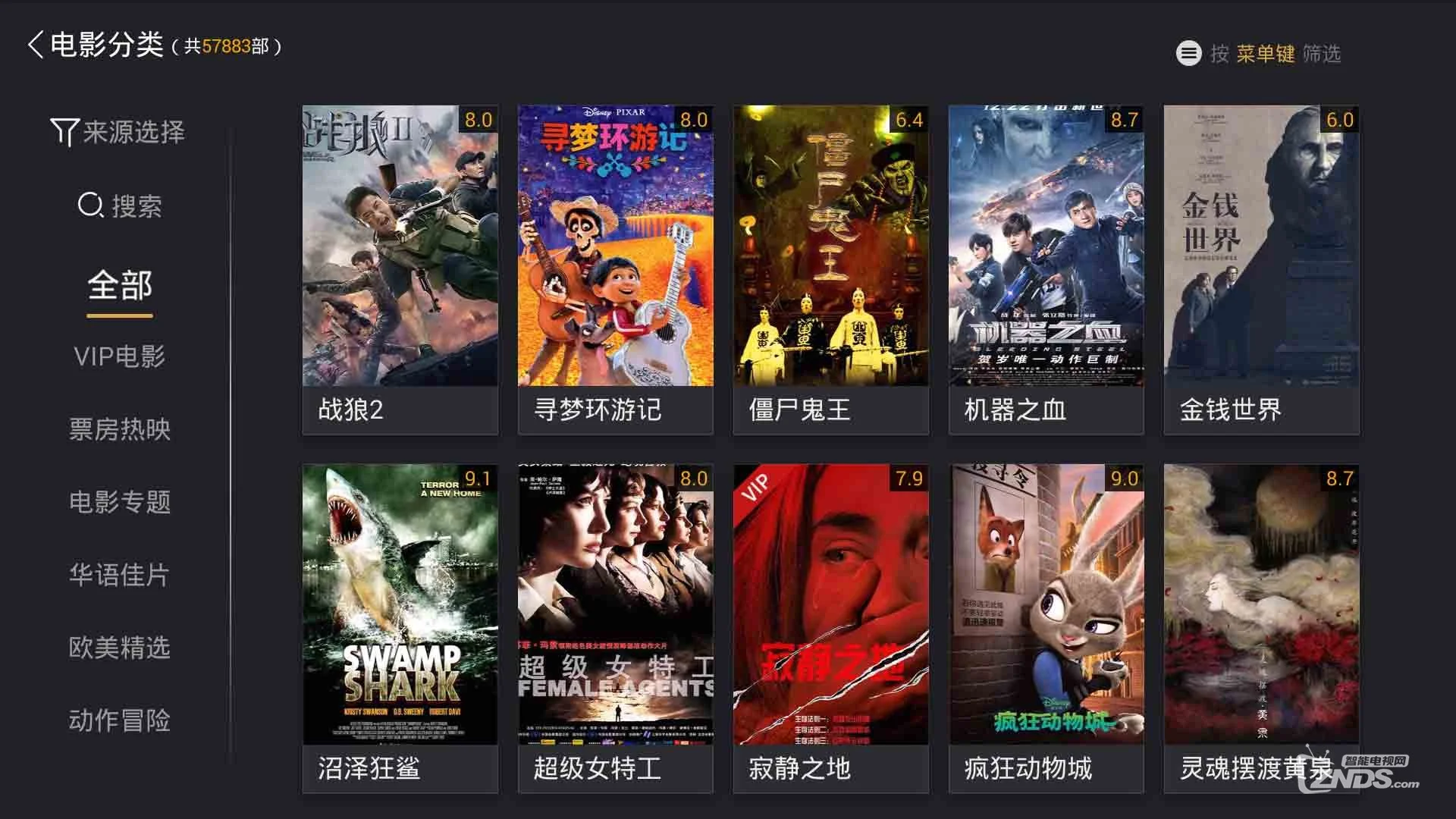Open the movie 疯狂动物城

coord(1046,628)
